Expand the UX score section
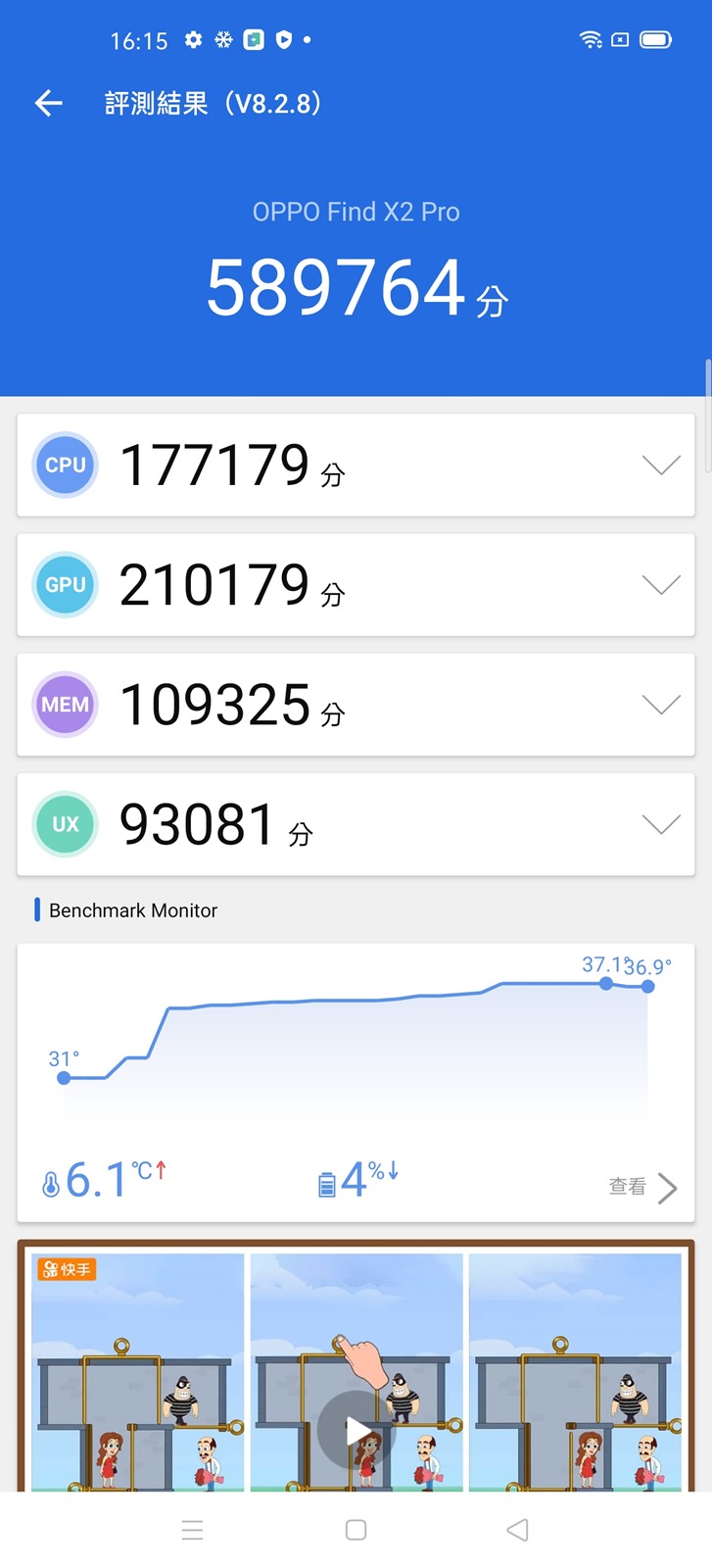 [x=661, y=824]
